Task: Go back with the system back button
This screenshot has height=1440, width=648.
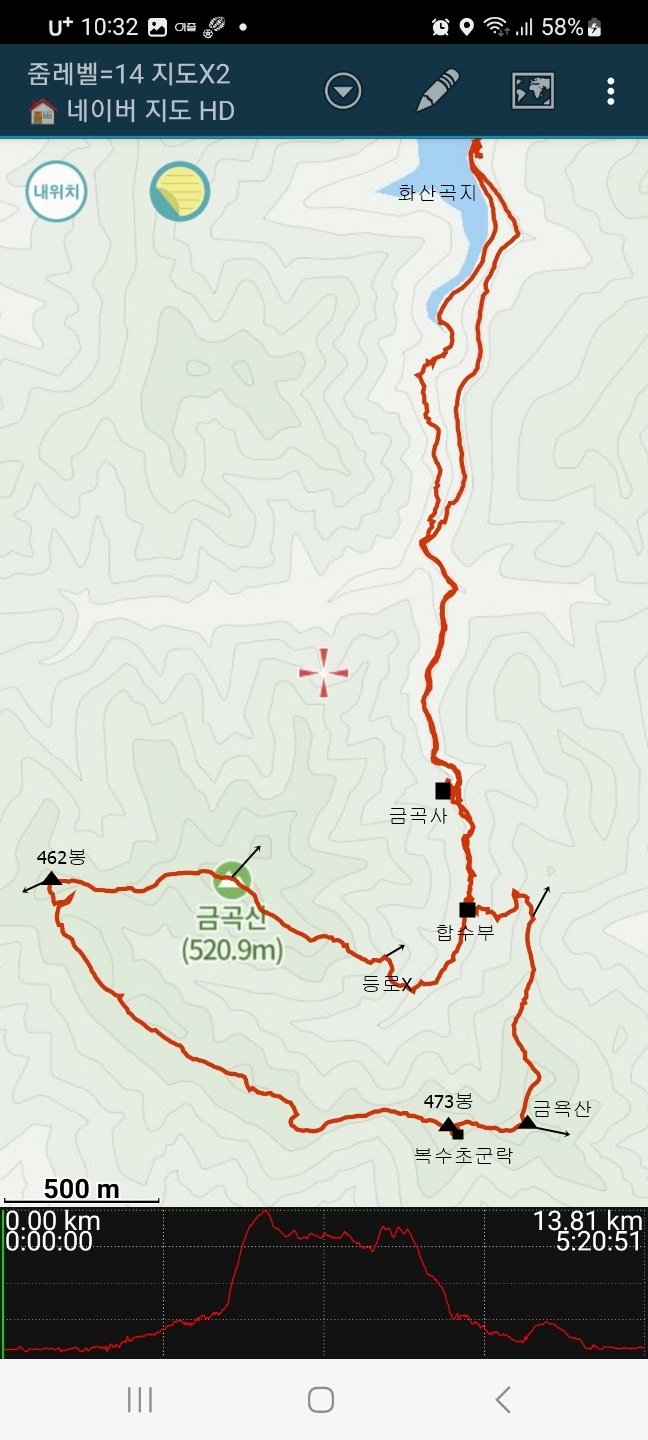Action: (503, 1399)
